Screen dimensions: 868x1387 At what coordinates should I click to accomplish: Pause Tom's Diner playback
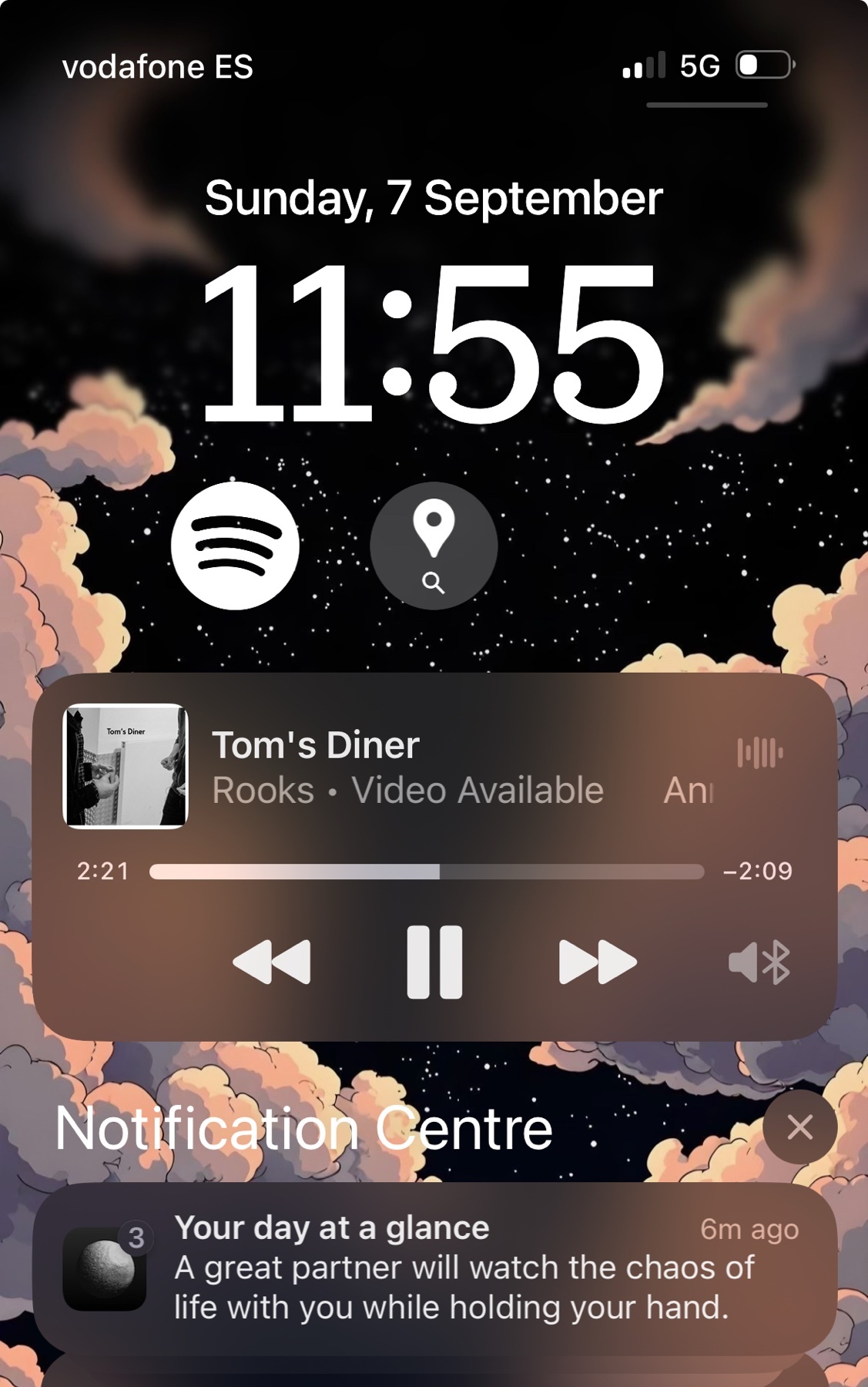pos(434,962)
